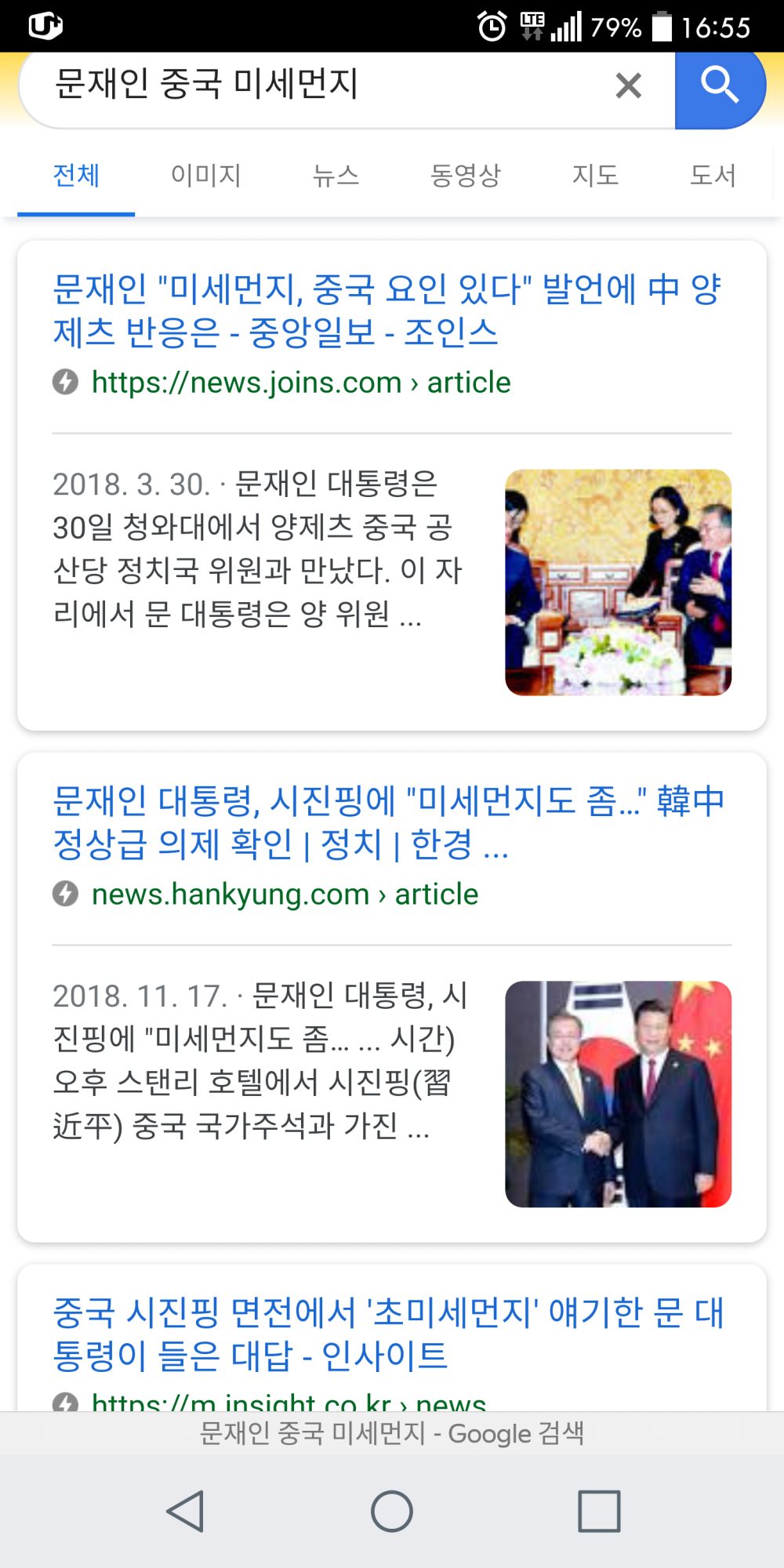Select the 전체 tab
The height and width of the screenshot is (1568, 784).
(x=76, y=175)
